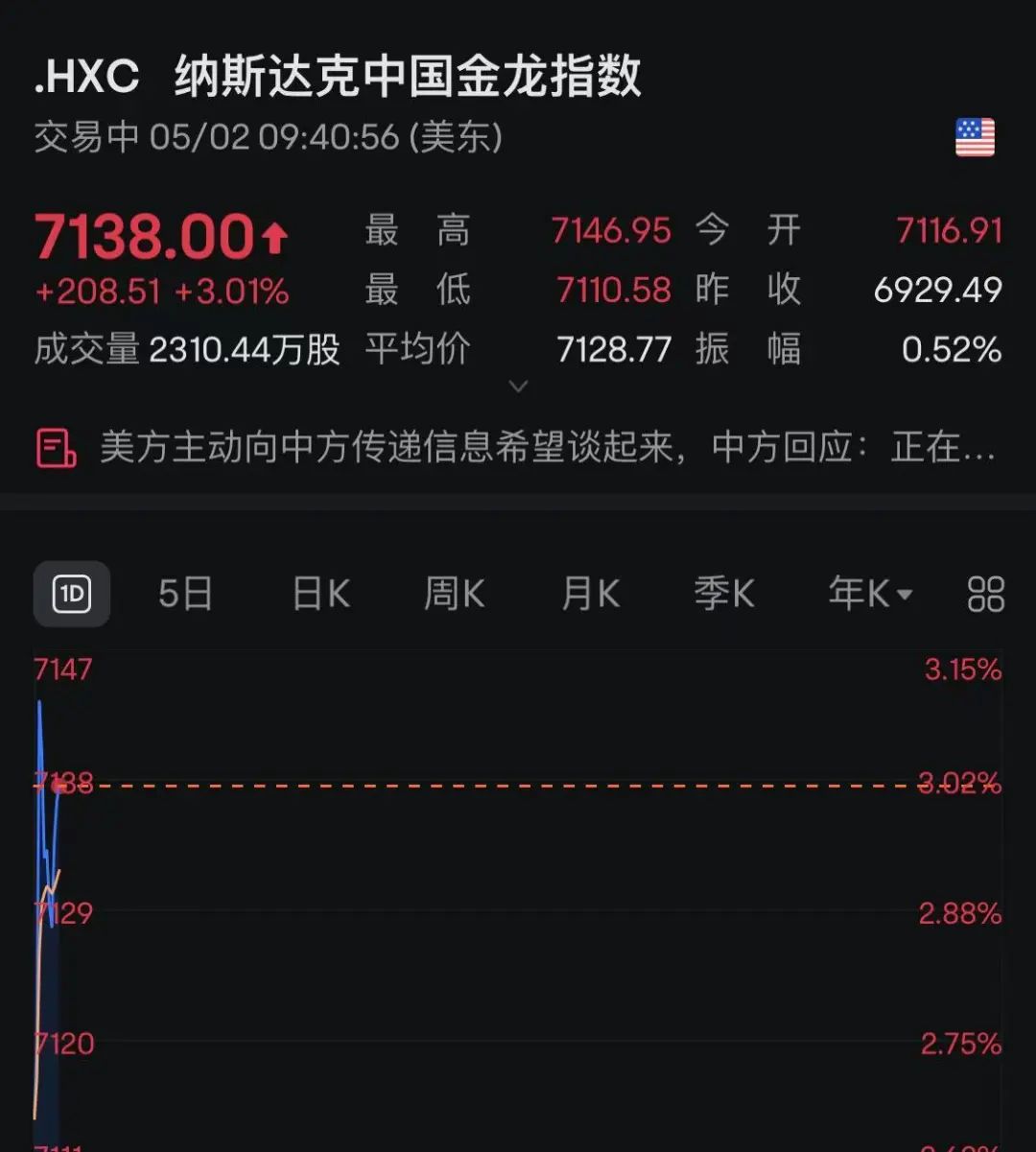The width and height of the screenshot is (1036, 1152).
Task: View the 周K weekly chart
Action: (455, 595)
